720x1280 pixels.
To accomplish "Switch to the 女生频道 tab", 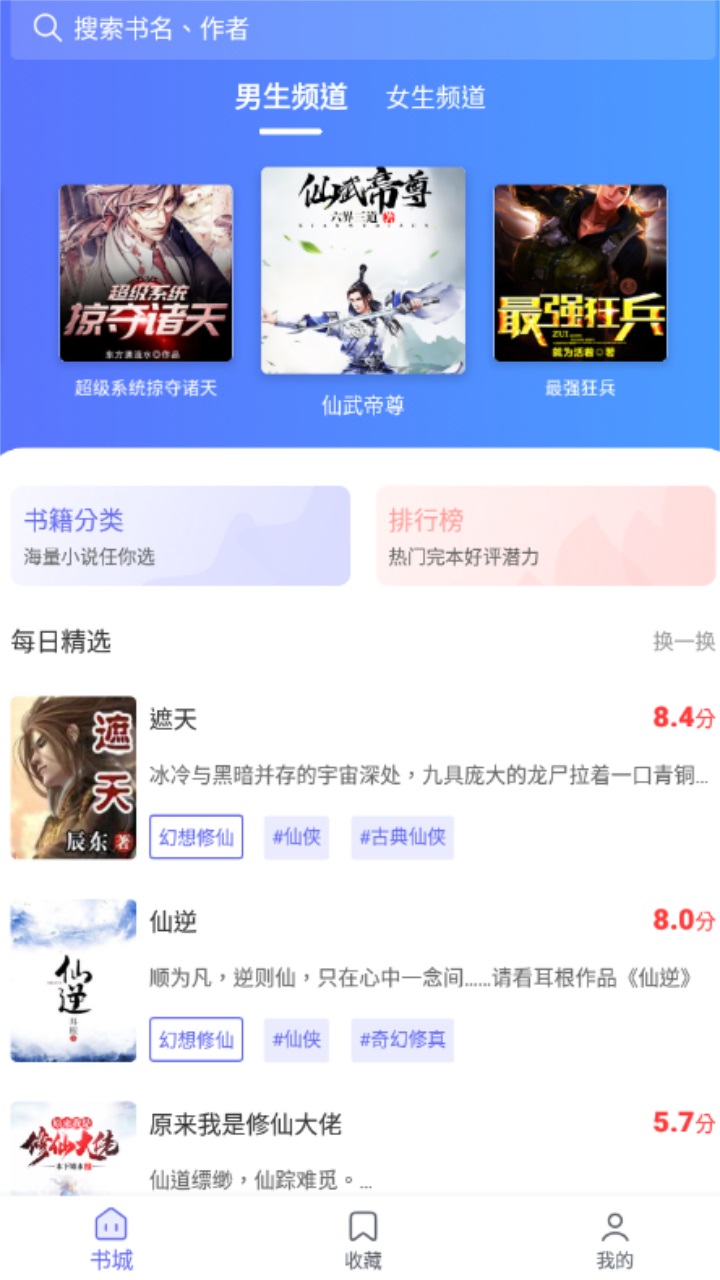I will tap(436, 99).
